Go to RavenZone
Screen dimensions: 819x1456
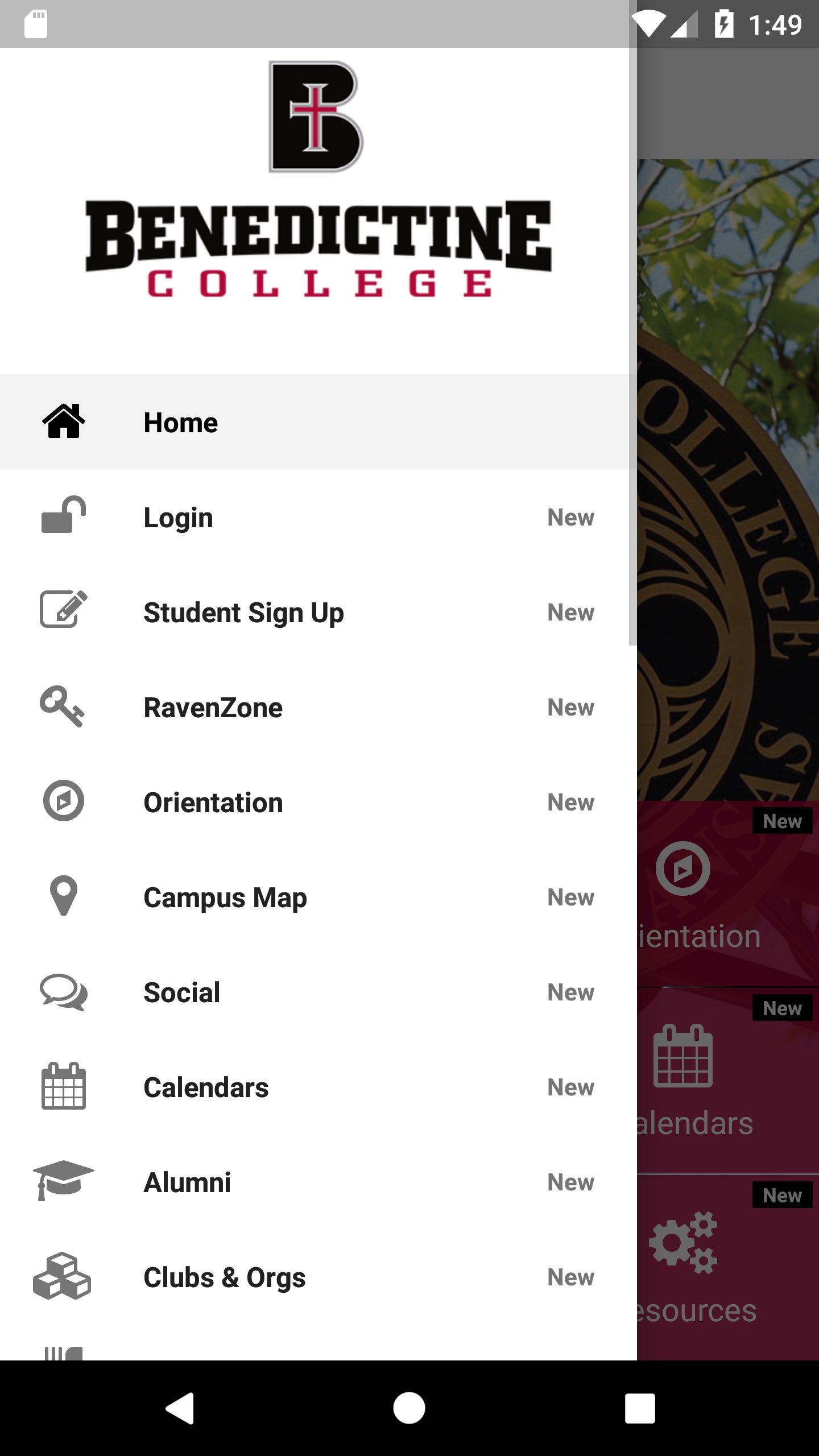(315, 707)
